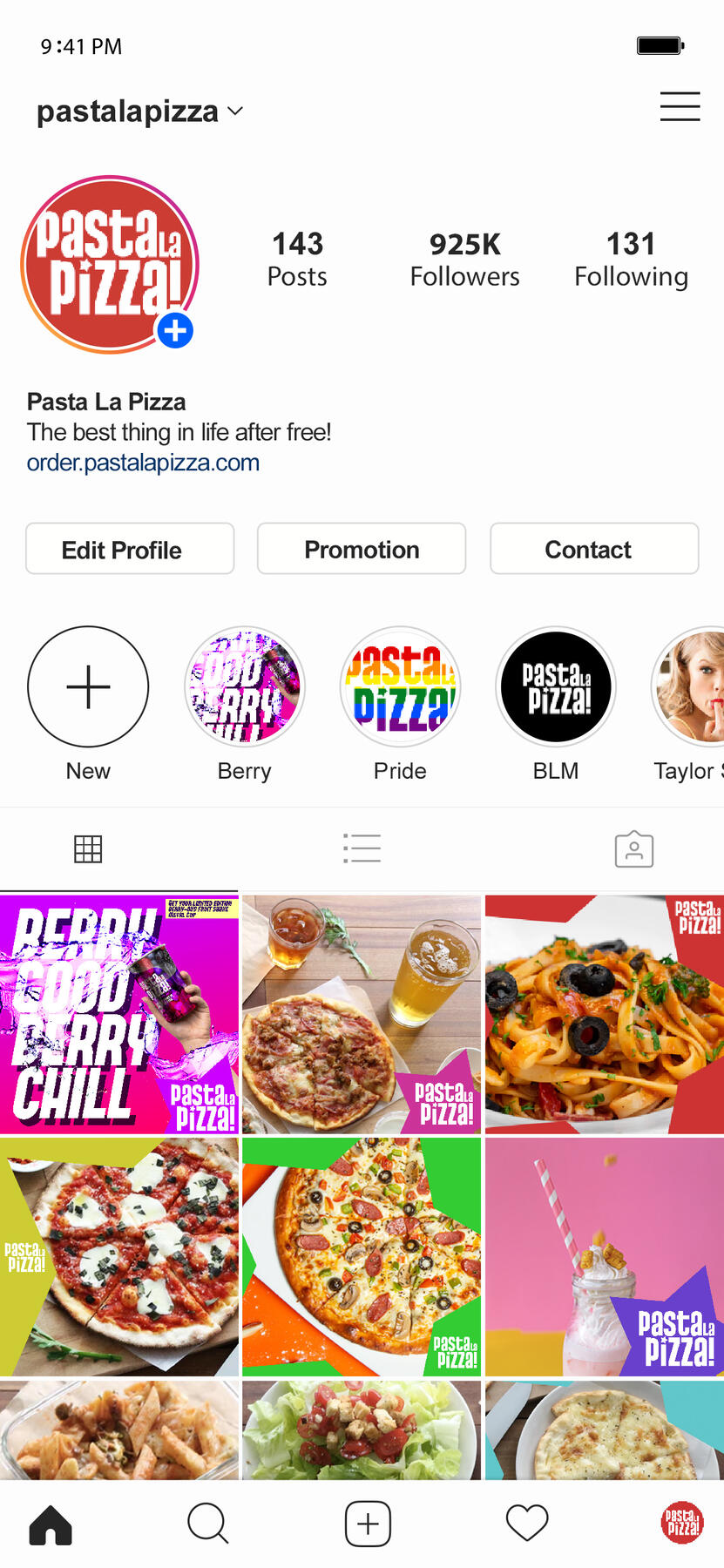Go to the home feed
Viewport: 724px width, 1568px height.
(x=51, y=1524)
